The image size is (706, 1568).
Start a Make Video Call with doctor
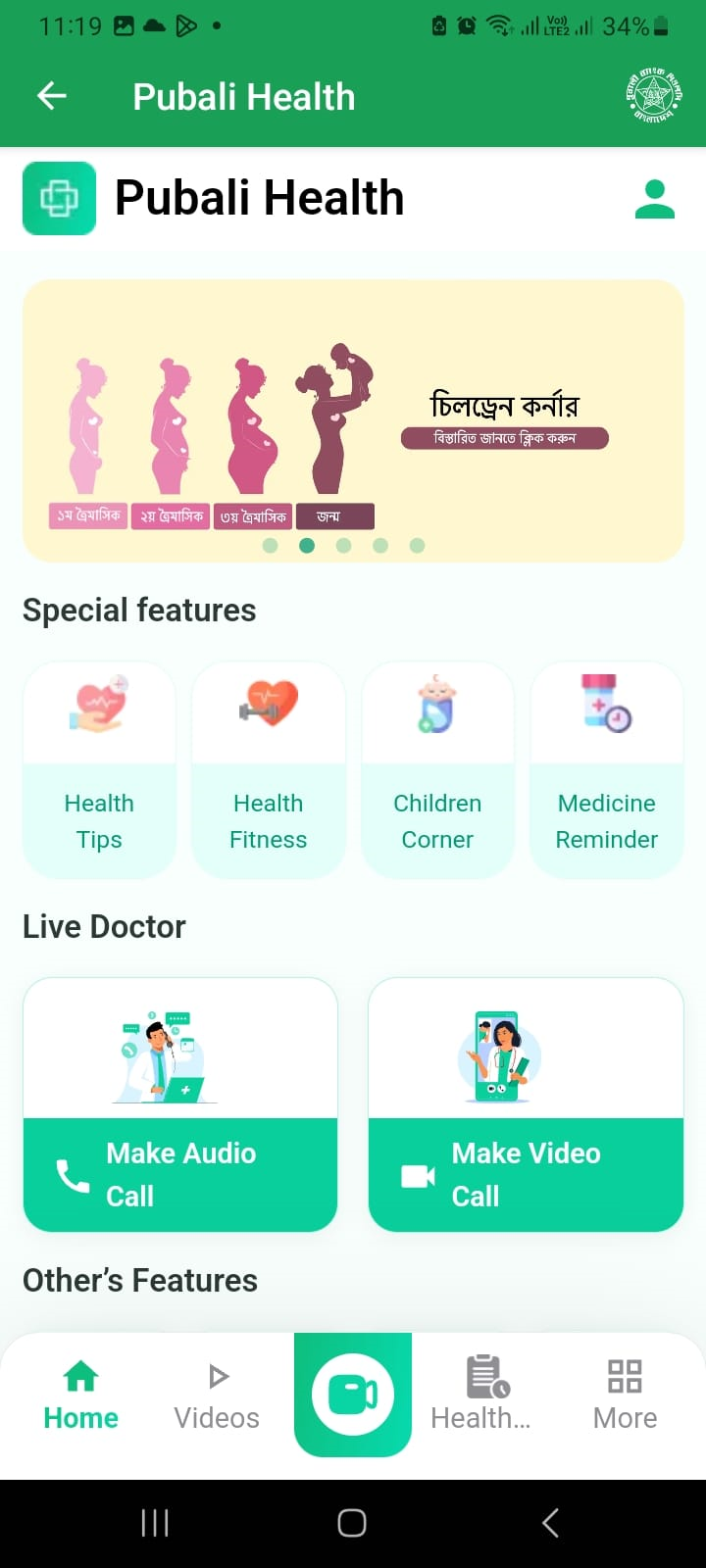[x=526, y=1173]
